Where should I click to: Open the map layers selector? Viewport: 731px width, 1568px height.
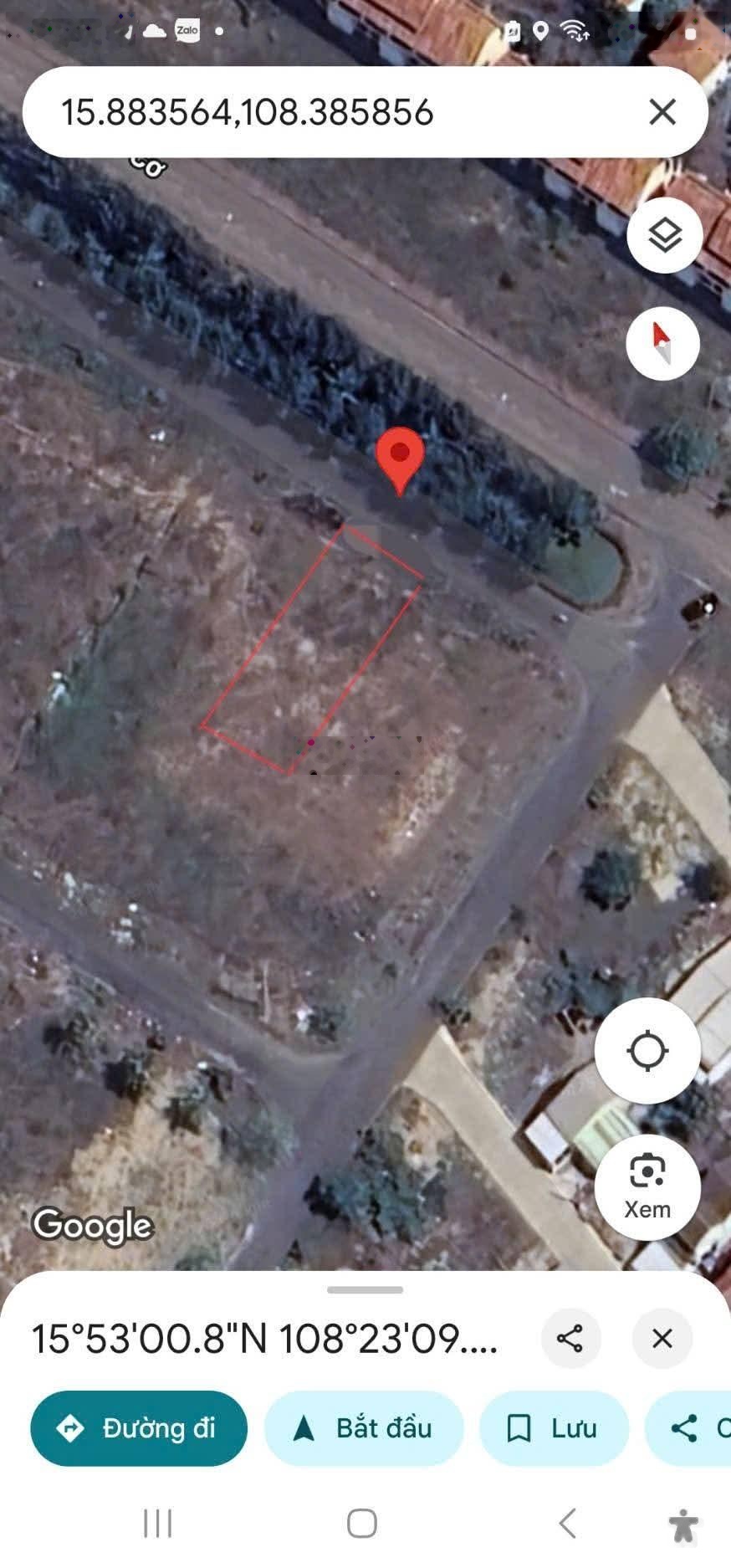(x=664, y=235)
